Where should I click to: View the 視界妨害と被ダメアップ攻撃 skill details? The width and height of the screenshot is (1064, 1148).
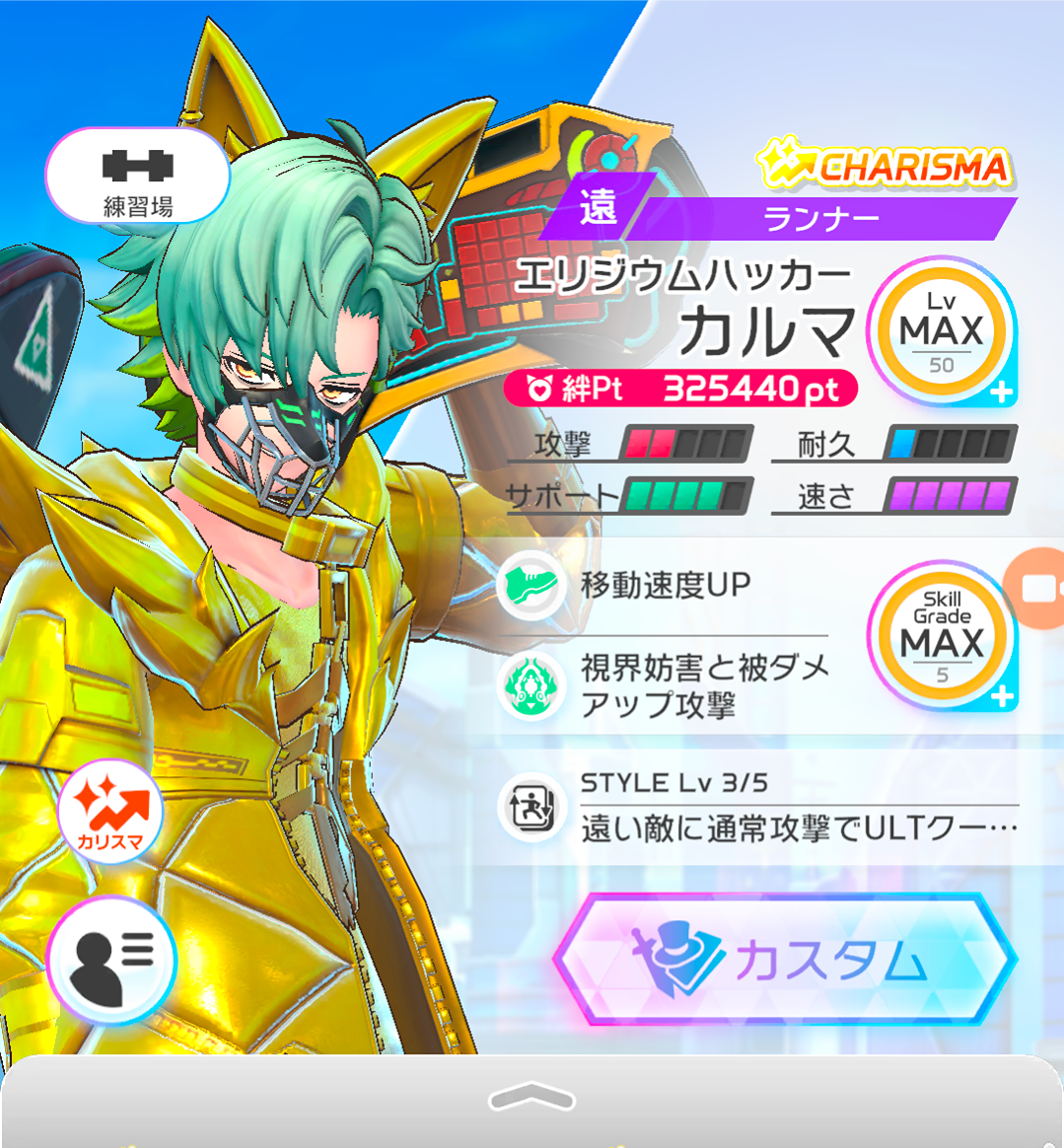point(666,685)
